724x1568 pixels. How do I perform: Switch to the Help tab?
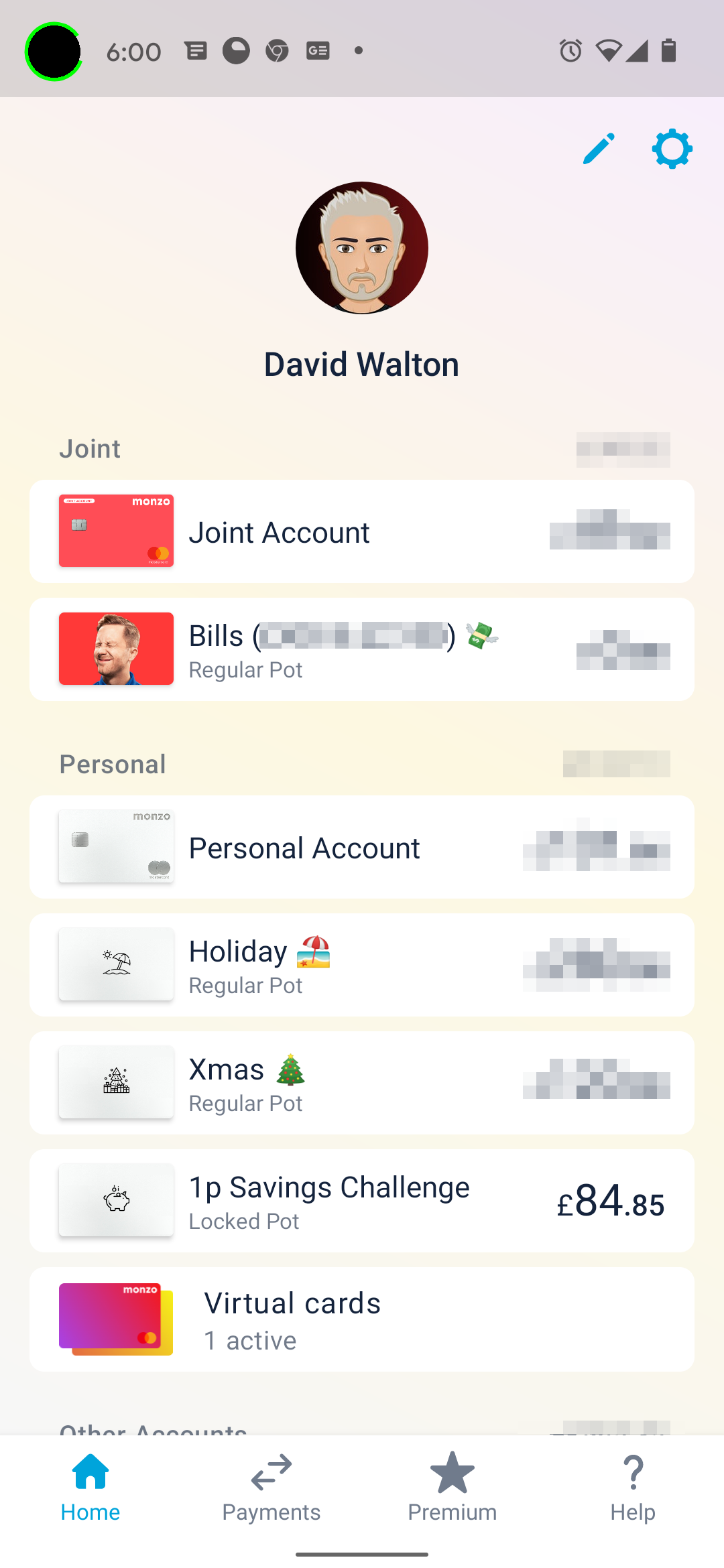633,1488
